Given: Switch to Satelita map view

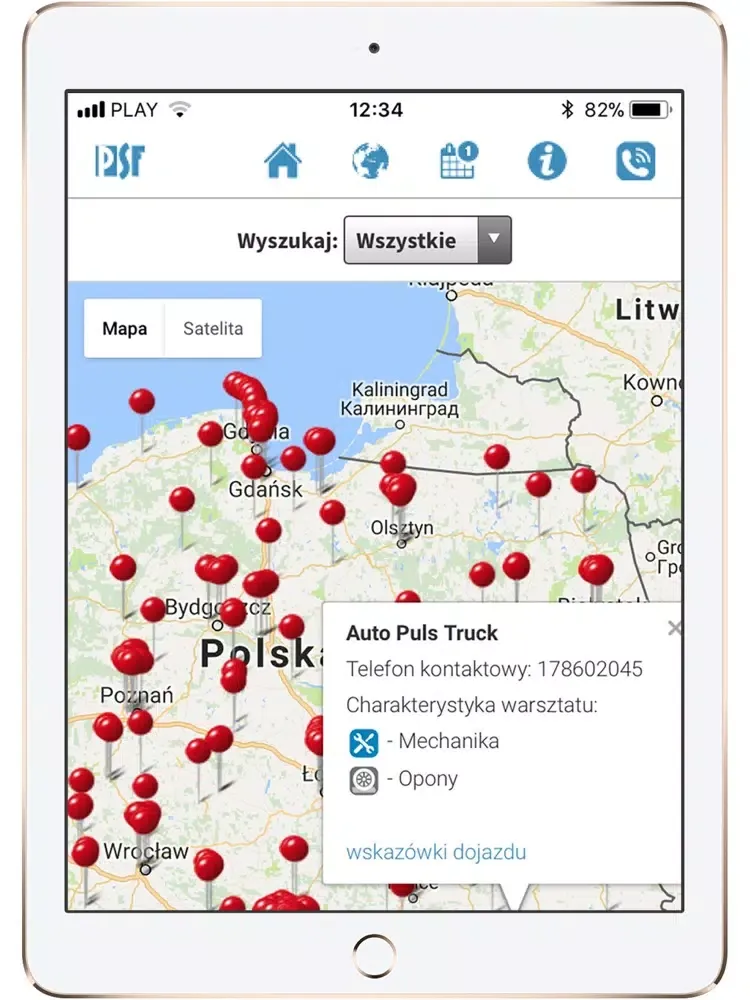Looking at the screenshot, I should (x=212, y=328).
